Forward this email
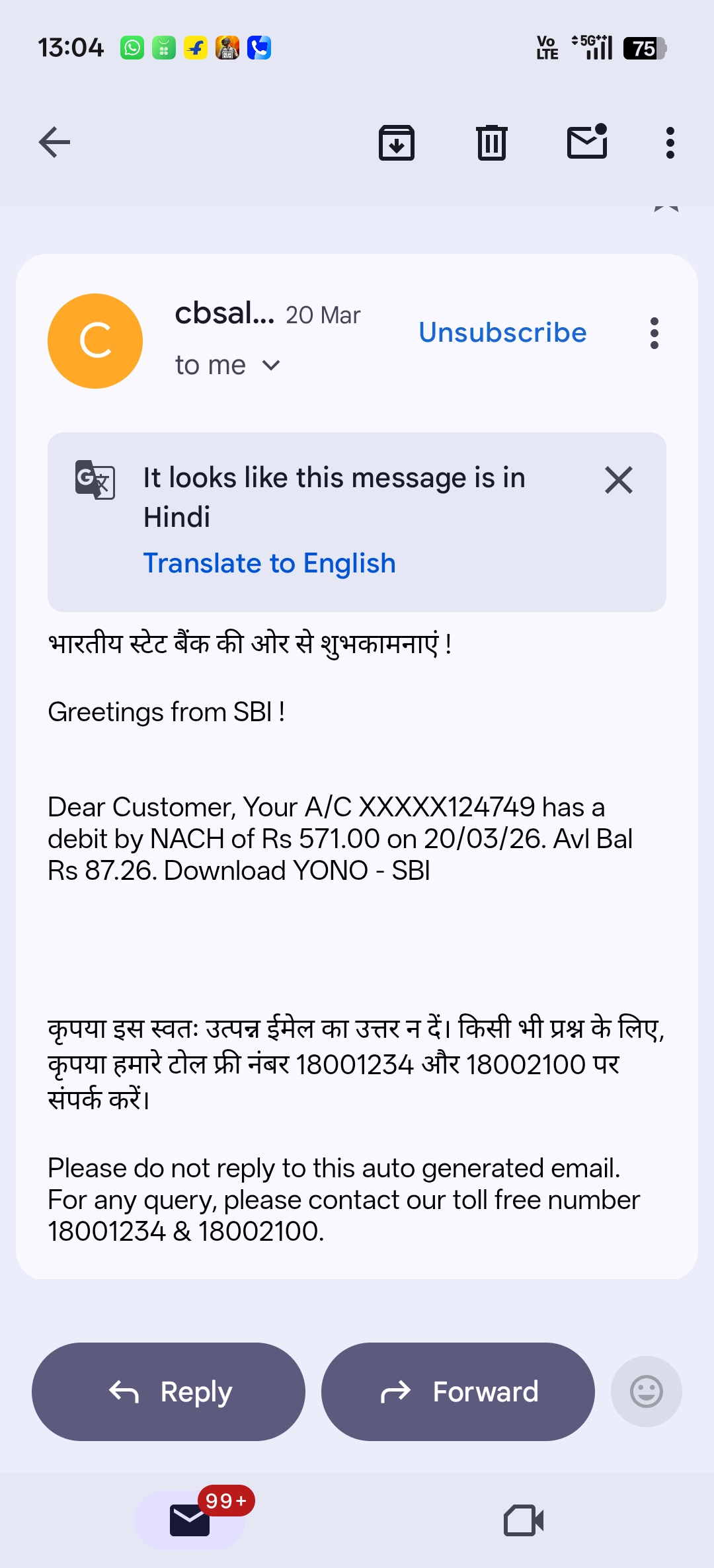Image resolution: width=714 pixels, height=1568 pixels. (x=457, y=1392)
